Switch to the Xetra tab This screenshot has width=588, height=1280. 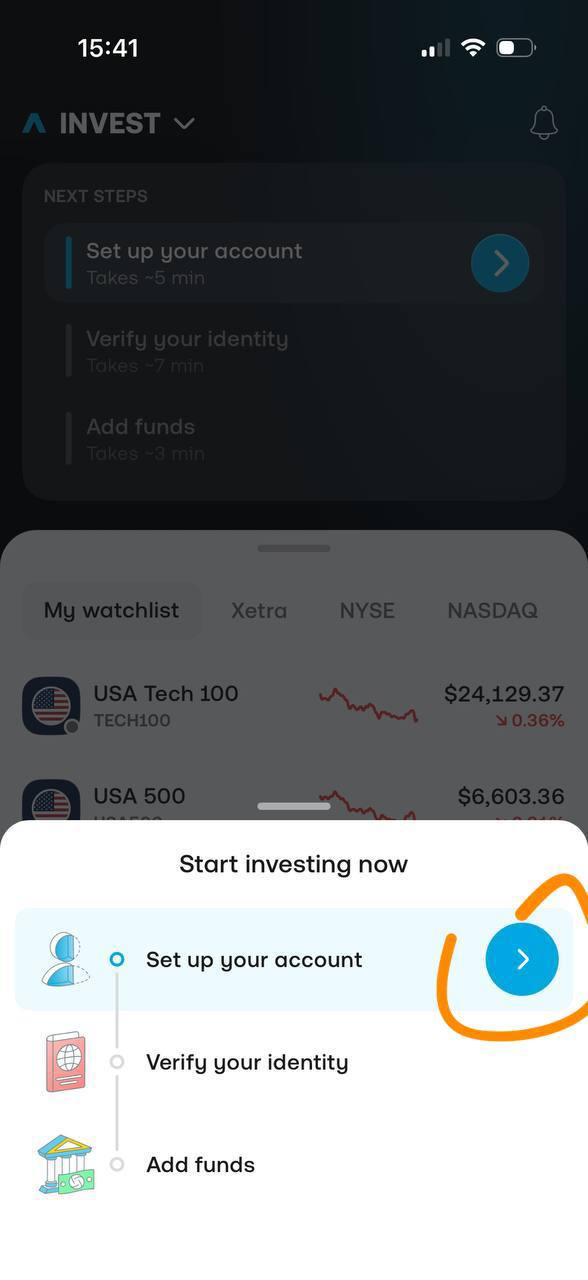259,610
